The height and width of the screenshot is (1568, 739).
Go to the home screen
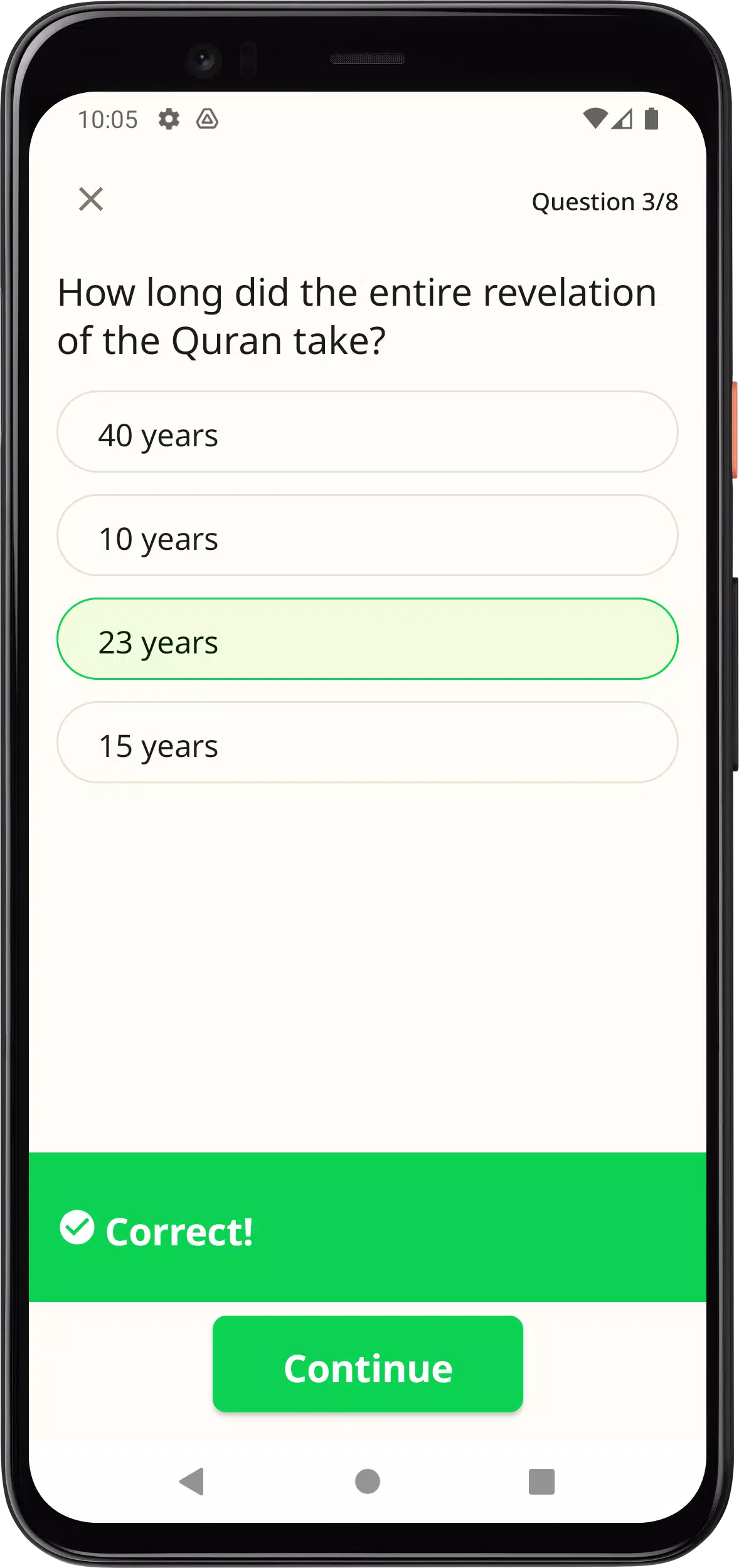pos(368,1481)
